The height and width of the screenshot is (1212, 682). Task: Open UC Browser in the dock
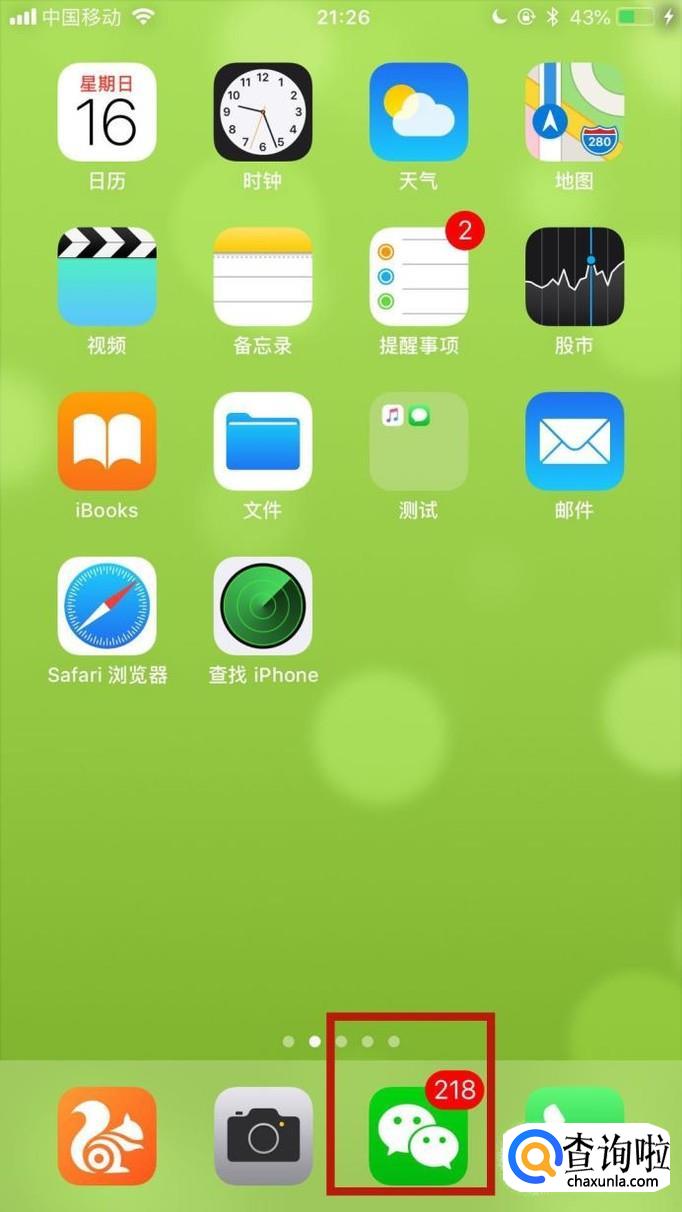[x=107, y=1136]
